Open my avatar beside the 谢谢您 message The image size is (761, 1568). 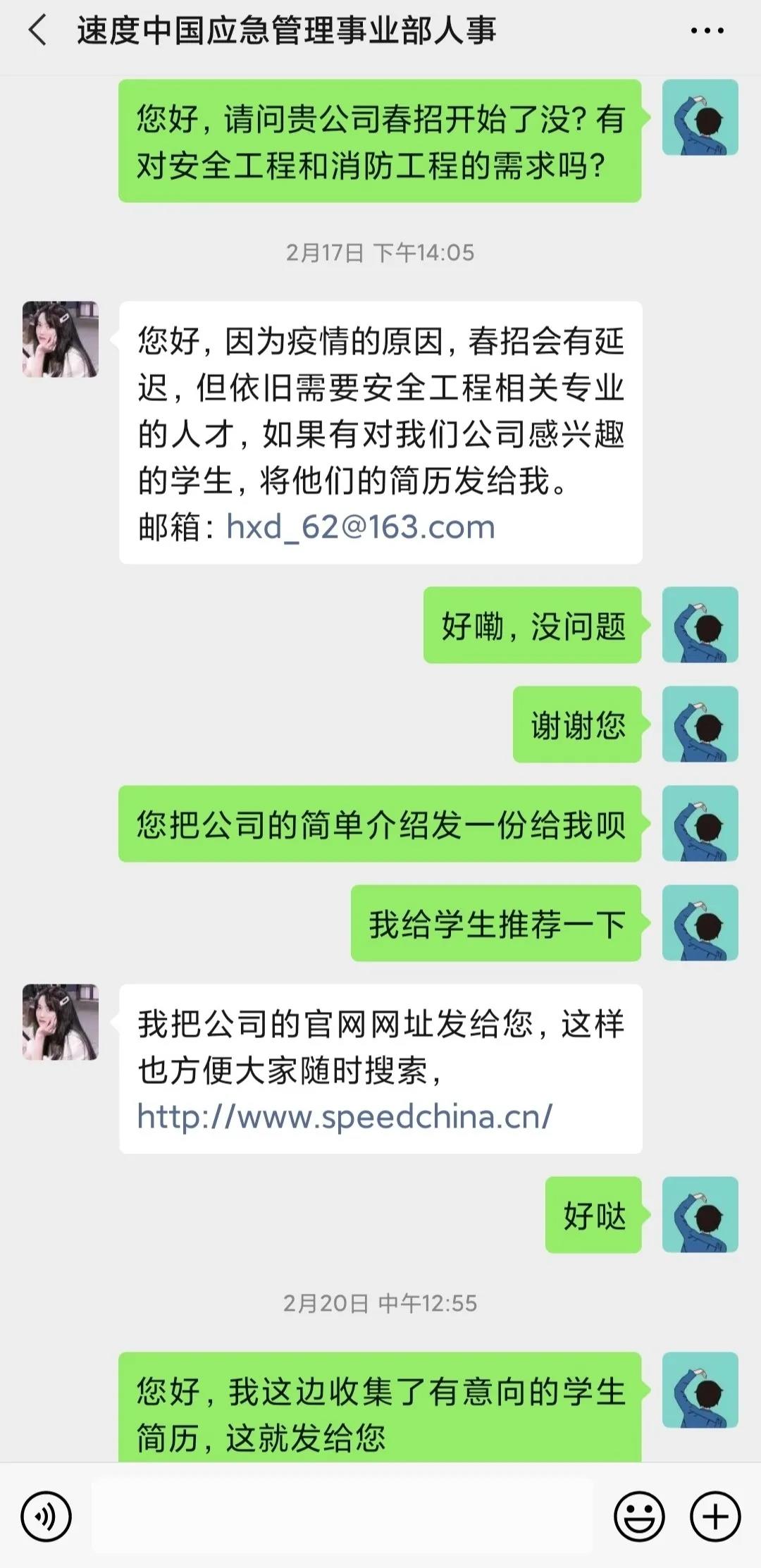click(x=700, y=724)
